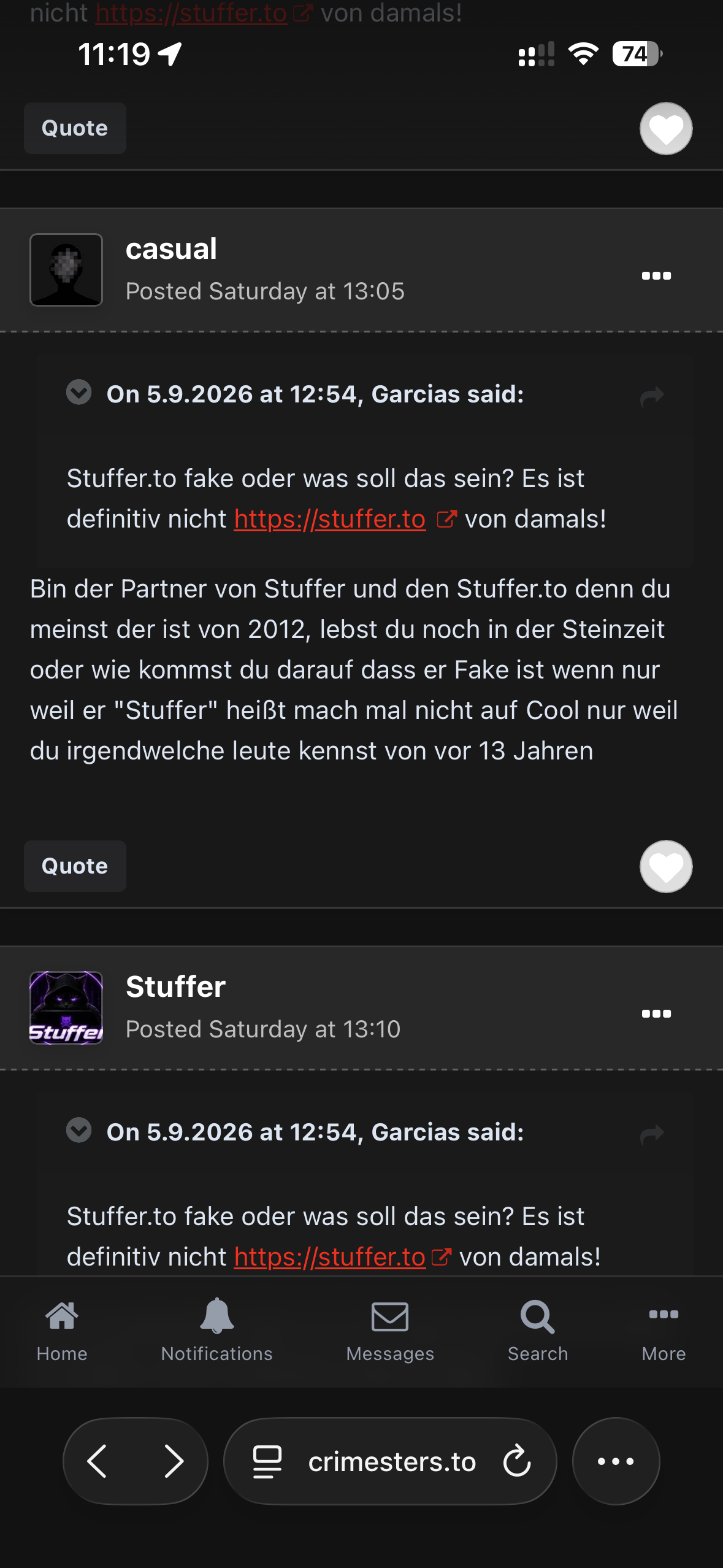723x1568 pixels.
Task: Open casual's username profile link
Action: pyautogui.click(x=171, y=249)
